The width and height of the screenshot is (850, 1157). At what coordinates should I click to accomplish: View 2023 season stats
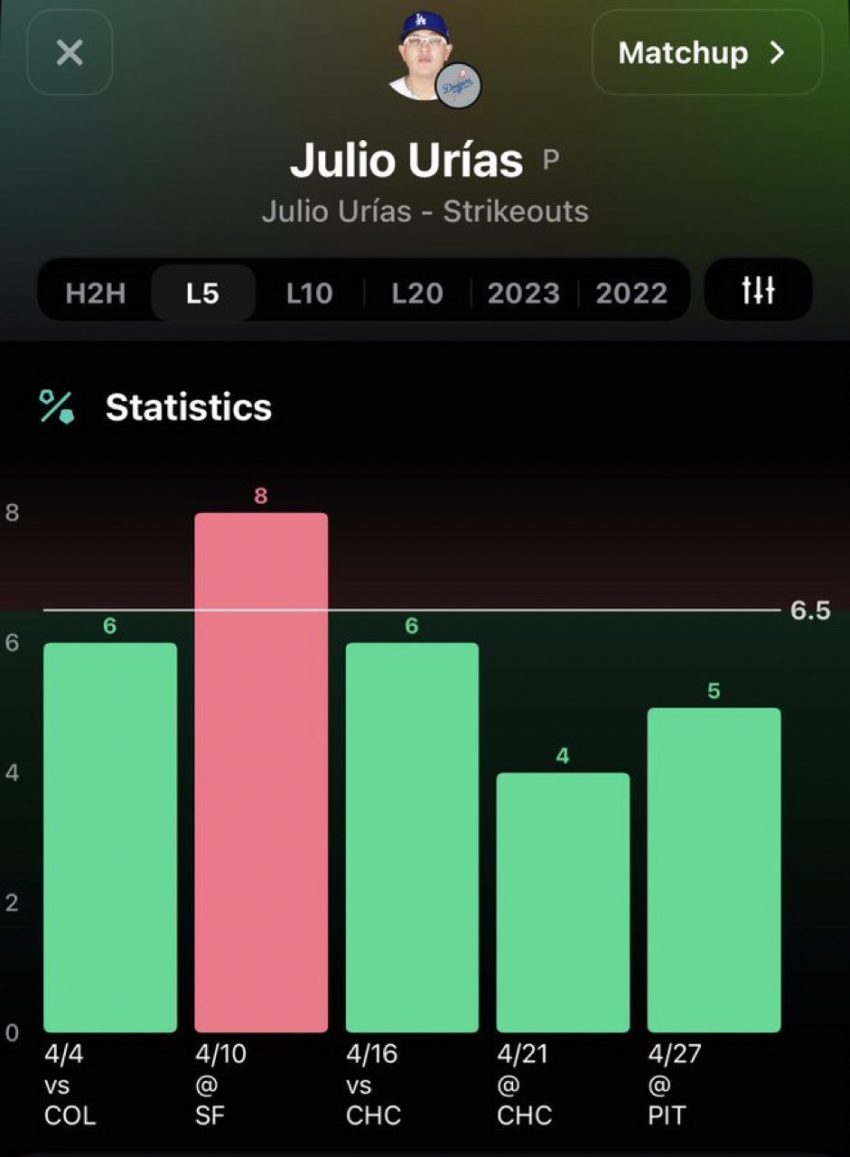tap(523, 293)
